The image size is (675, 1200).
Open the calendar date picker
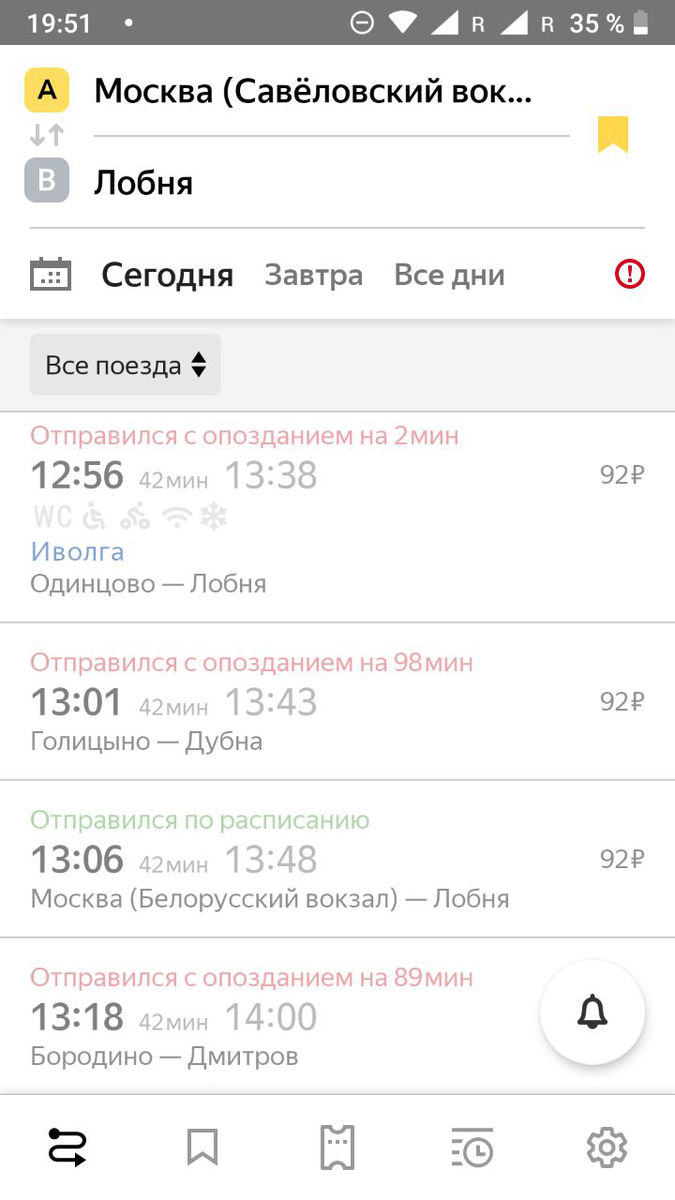click(x=51, y=274)
